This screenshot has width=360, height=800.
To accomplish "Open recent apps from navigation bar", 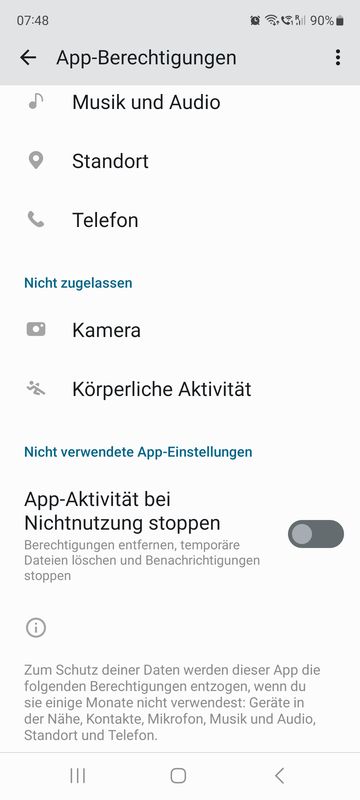I will (78, 776).
